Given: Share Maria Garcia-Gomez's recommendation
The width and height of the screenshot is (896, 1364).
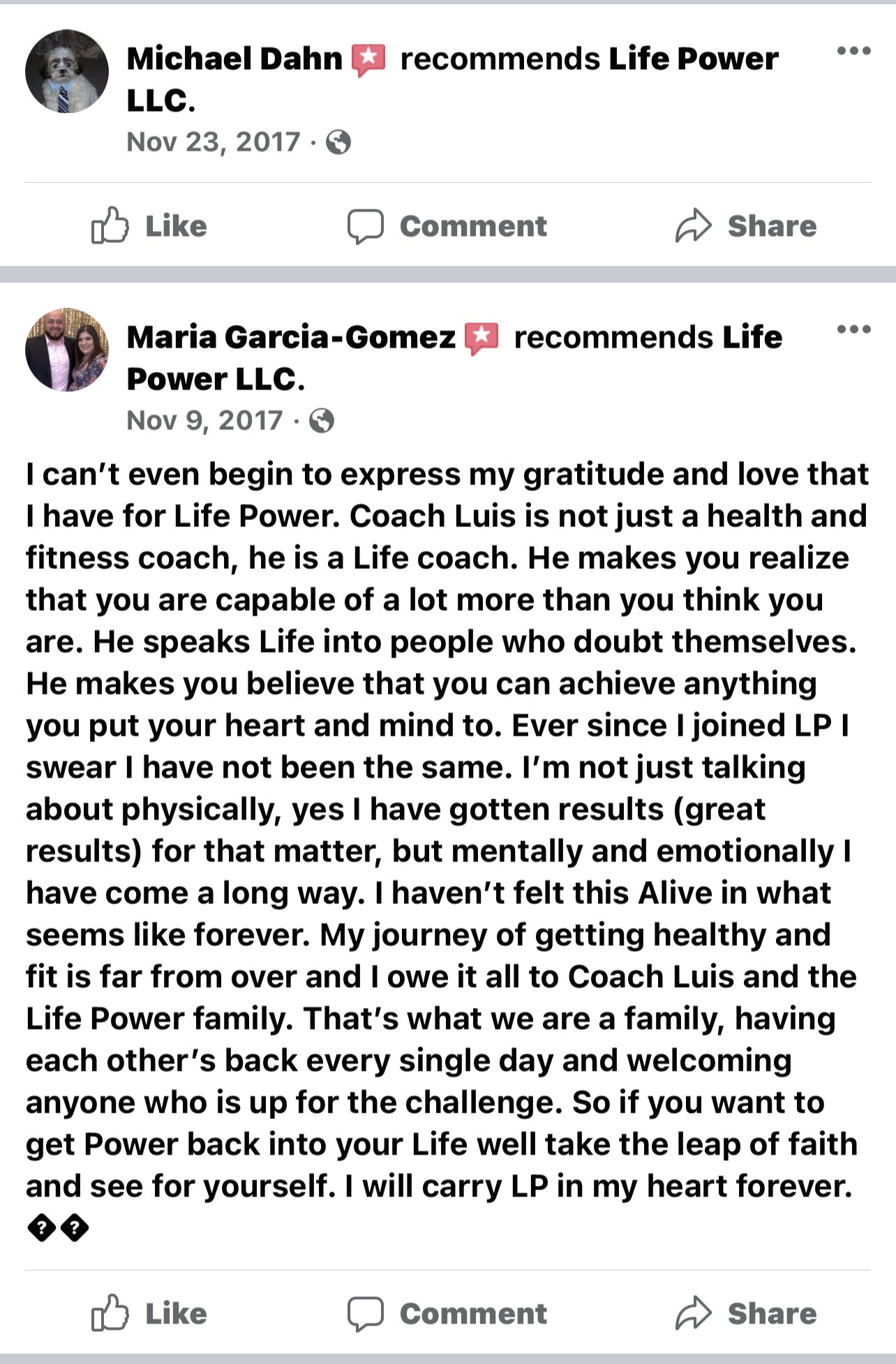Looking at the screenshot, I should (746, 1313).
